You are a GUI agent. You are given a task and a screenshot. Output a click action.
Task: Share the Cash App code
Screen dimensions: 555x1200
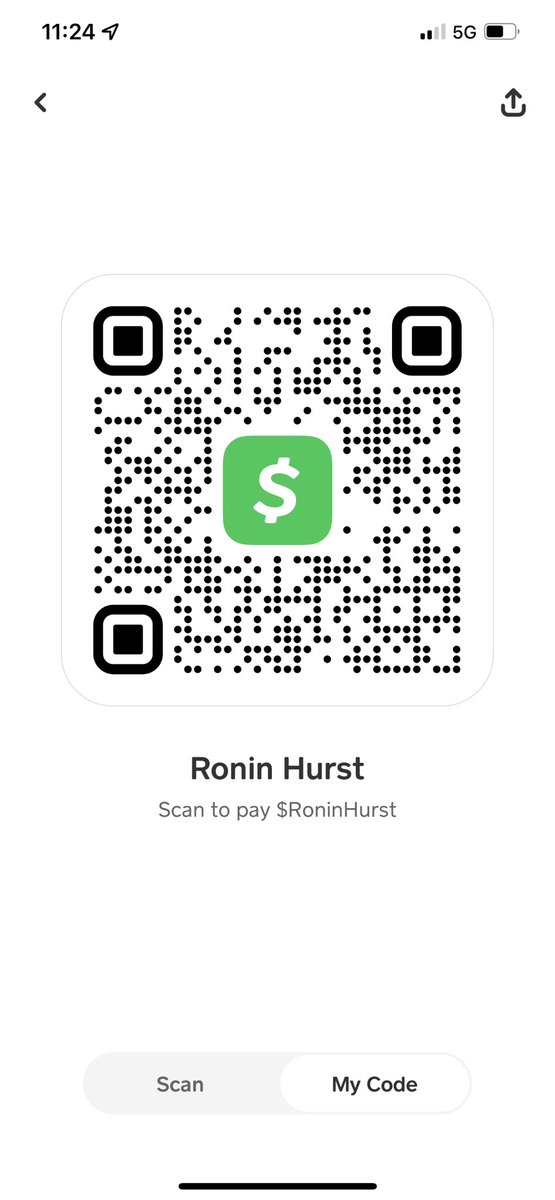pyautogui.click(x=513, y=103)
